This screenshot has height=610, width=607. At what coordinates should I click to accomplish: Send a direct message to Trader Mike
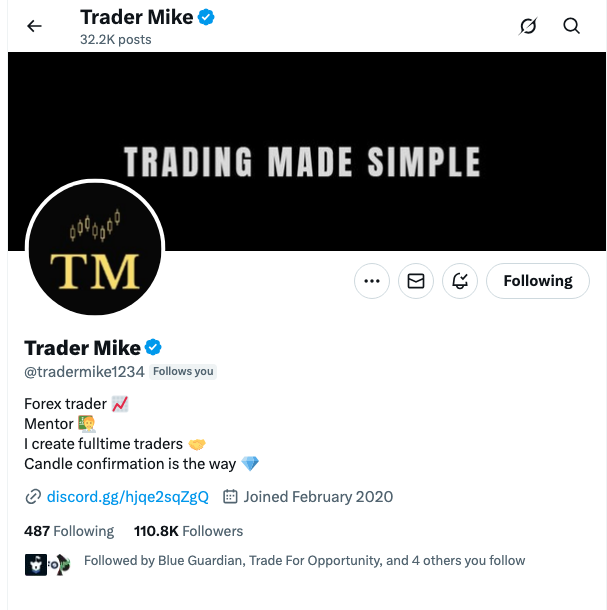point(416,282)
